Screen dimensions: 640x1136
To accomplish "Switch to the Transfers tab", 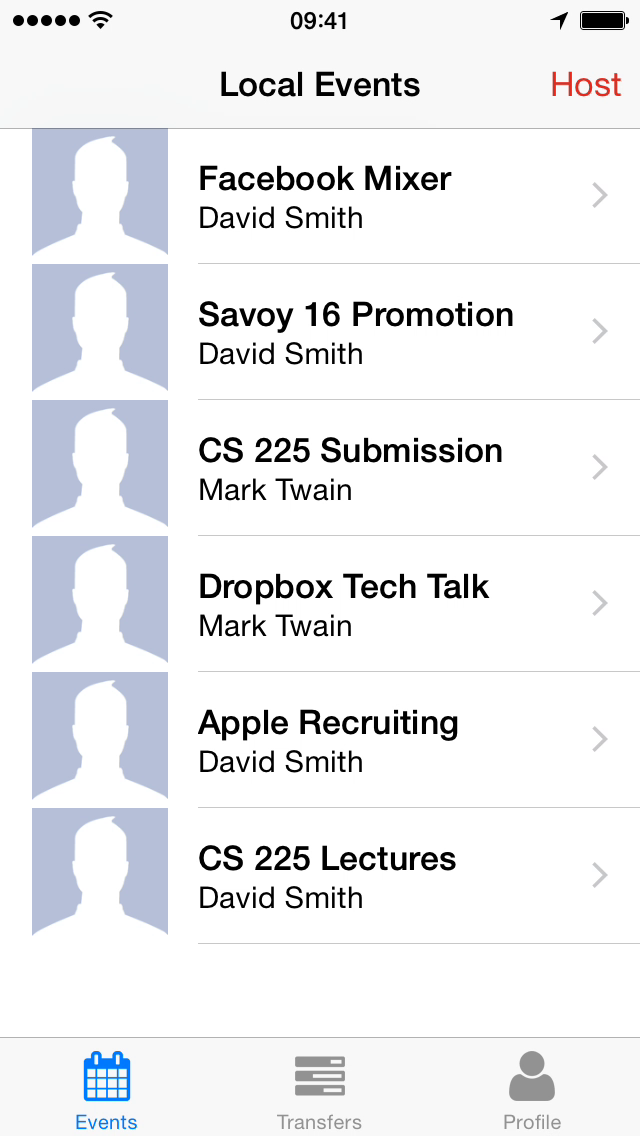I will click(x=319, y=1088).
